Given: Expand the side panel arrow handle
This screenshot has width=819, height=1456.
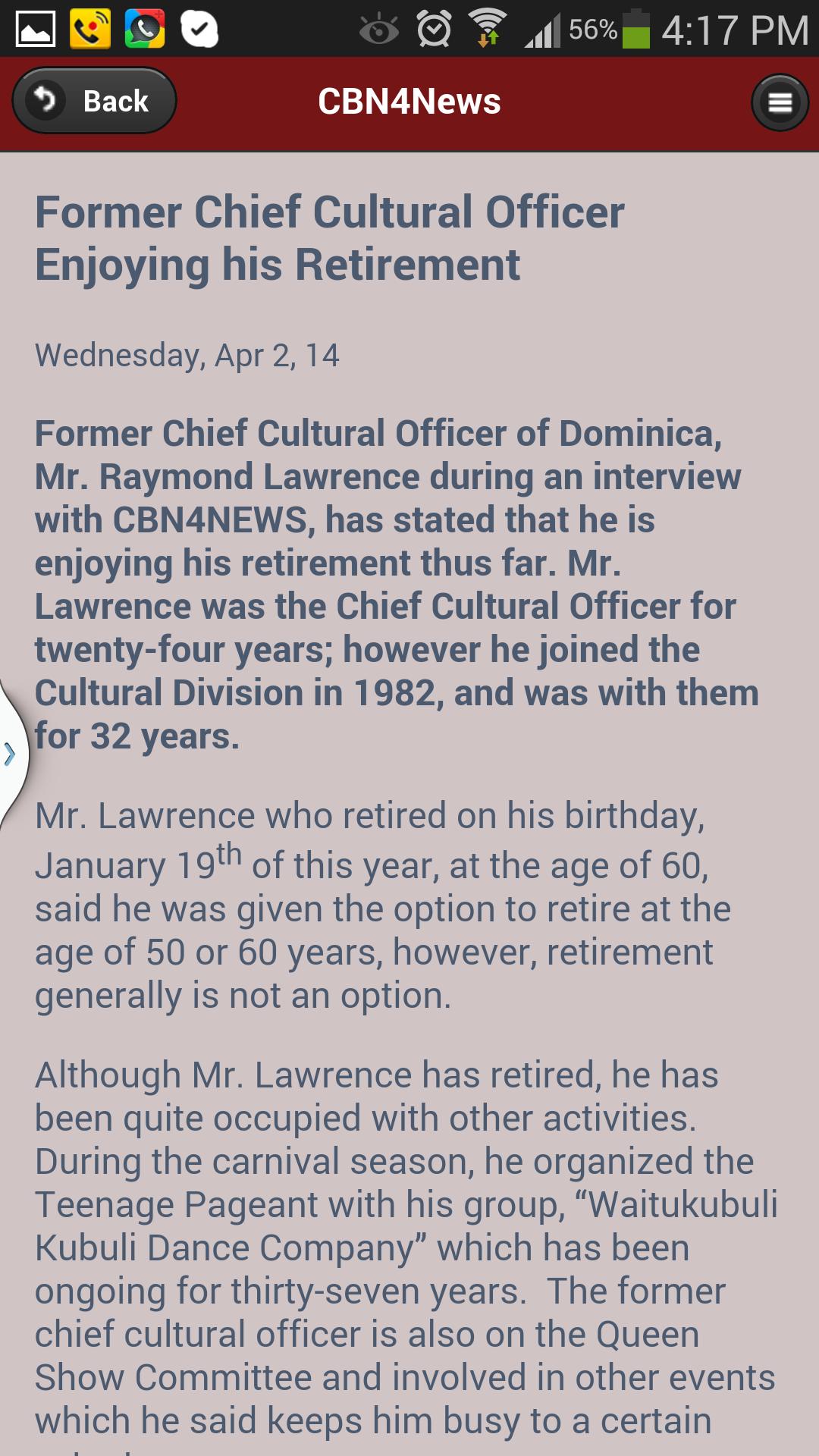Looking at the screenshot, I should pyautogui.click(x=11, y=754).
